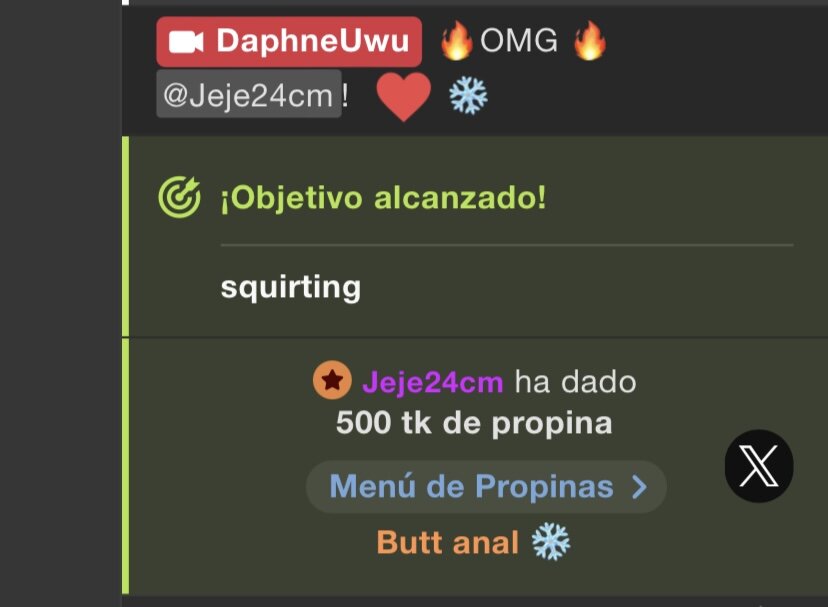Open DaphneUwu's broadcaster name tag
Viewport: 828px width, 607px height.
289,41
